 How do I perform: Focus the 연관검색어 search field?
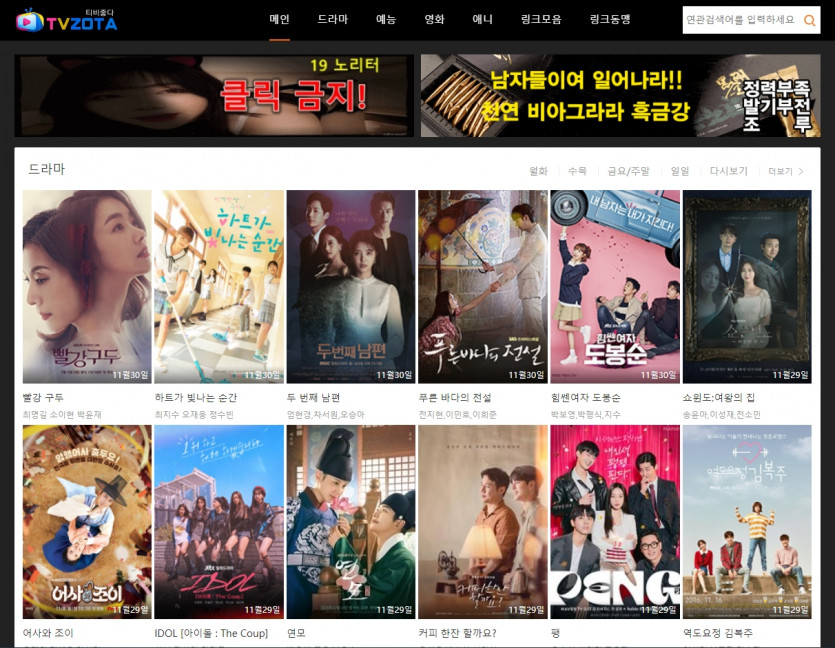(x=740, y=20)
